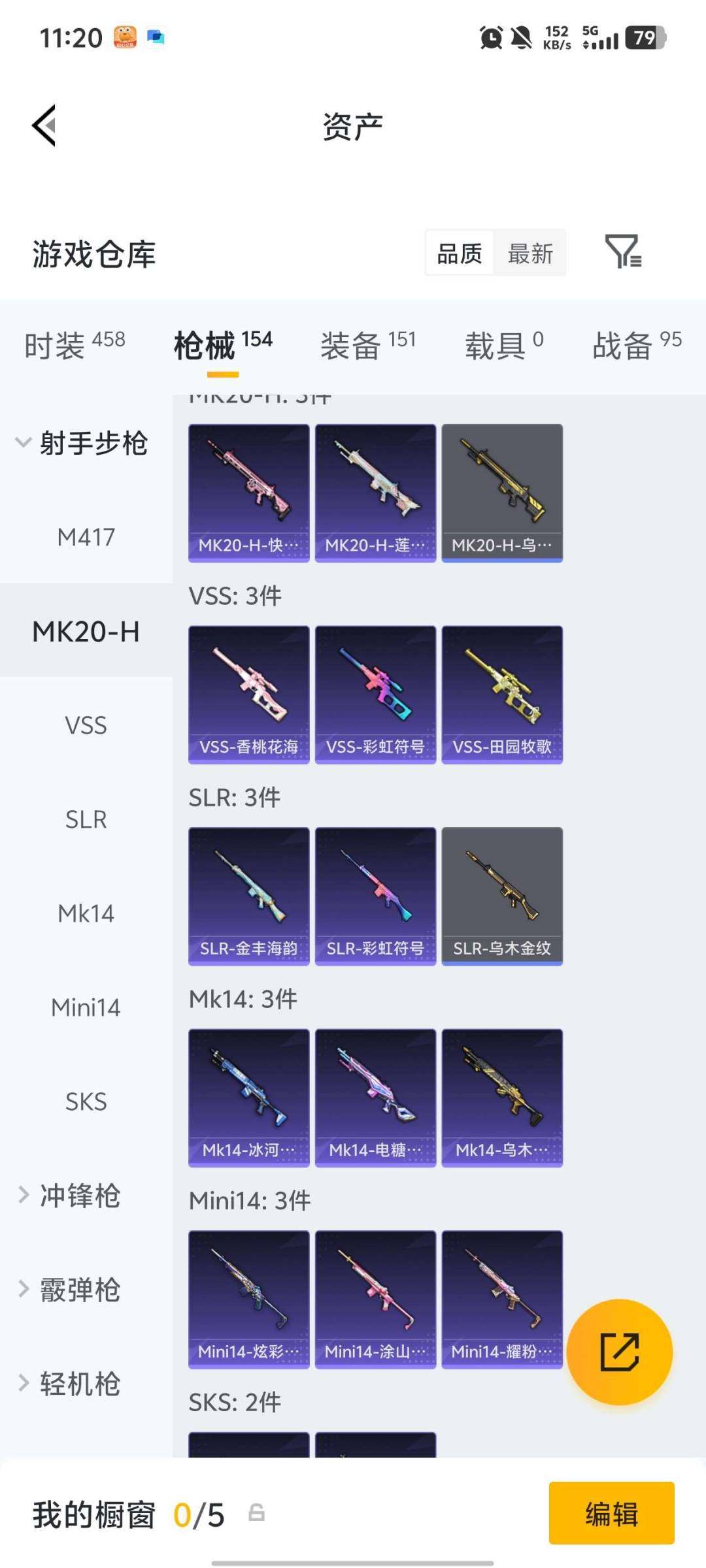Image resolution: width=706 pixels, height=1568 pixels.
Task: Open the SLR-乌木金纹 skin tile
Action: point(502,896)
